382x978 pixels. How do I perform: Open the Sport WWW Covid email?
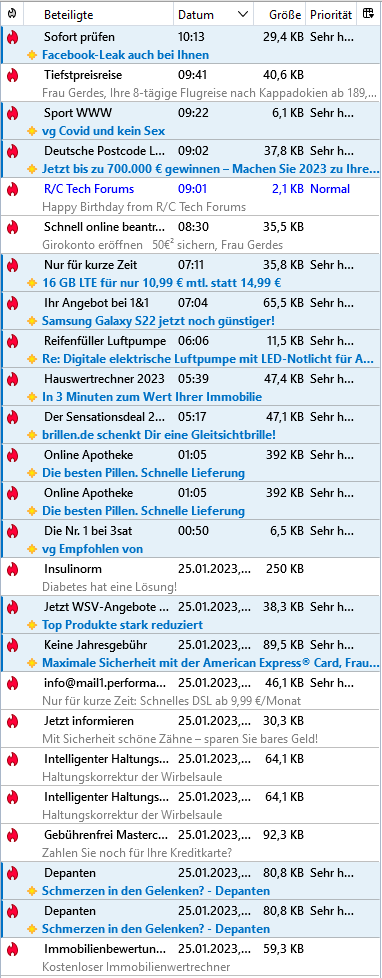pyautogui.click(x=191, y=121)
